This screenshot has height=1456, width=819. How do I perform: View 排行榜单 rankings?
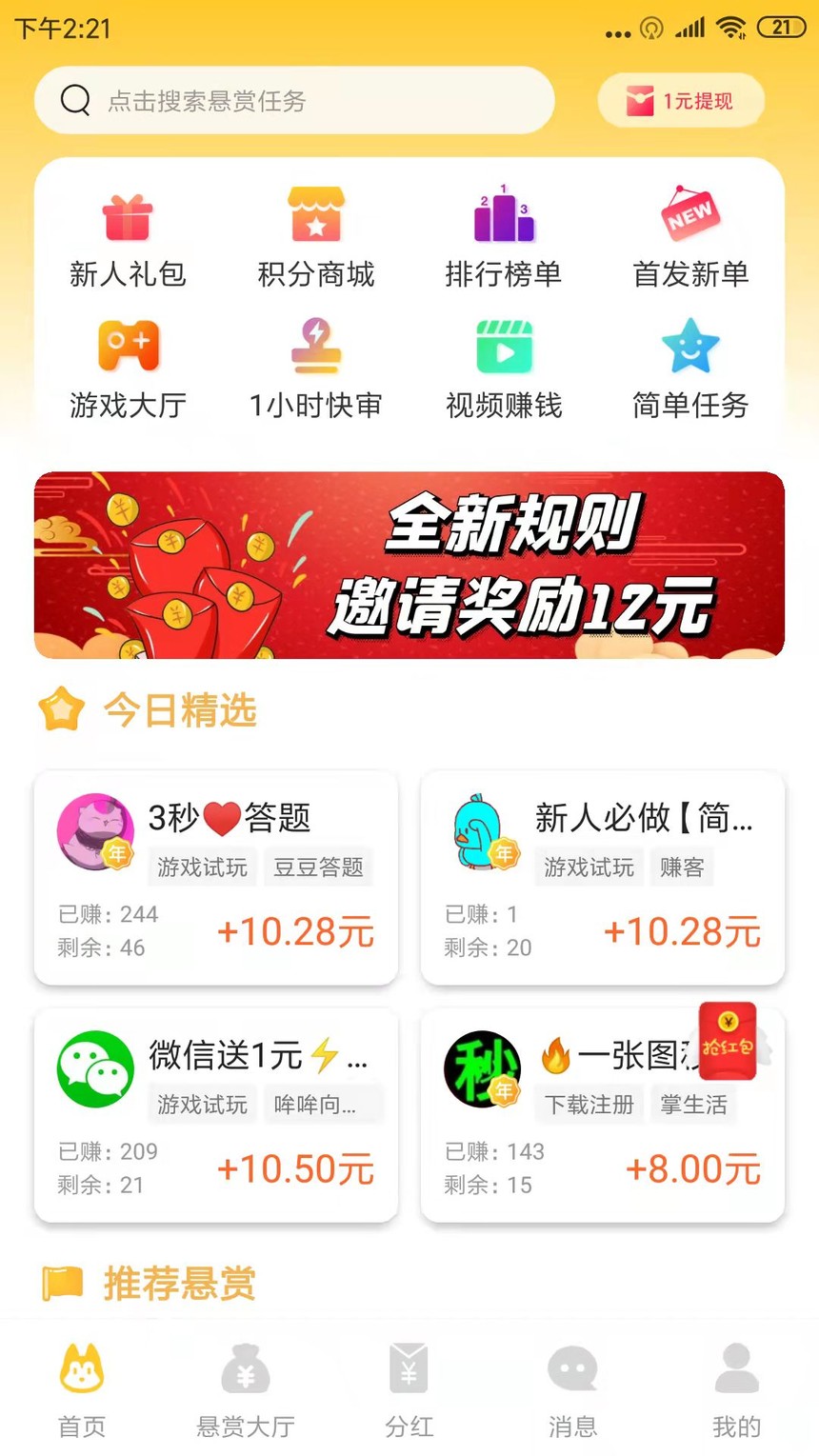[x=503, y=240]
